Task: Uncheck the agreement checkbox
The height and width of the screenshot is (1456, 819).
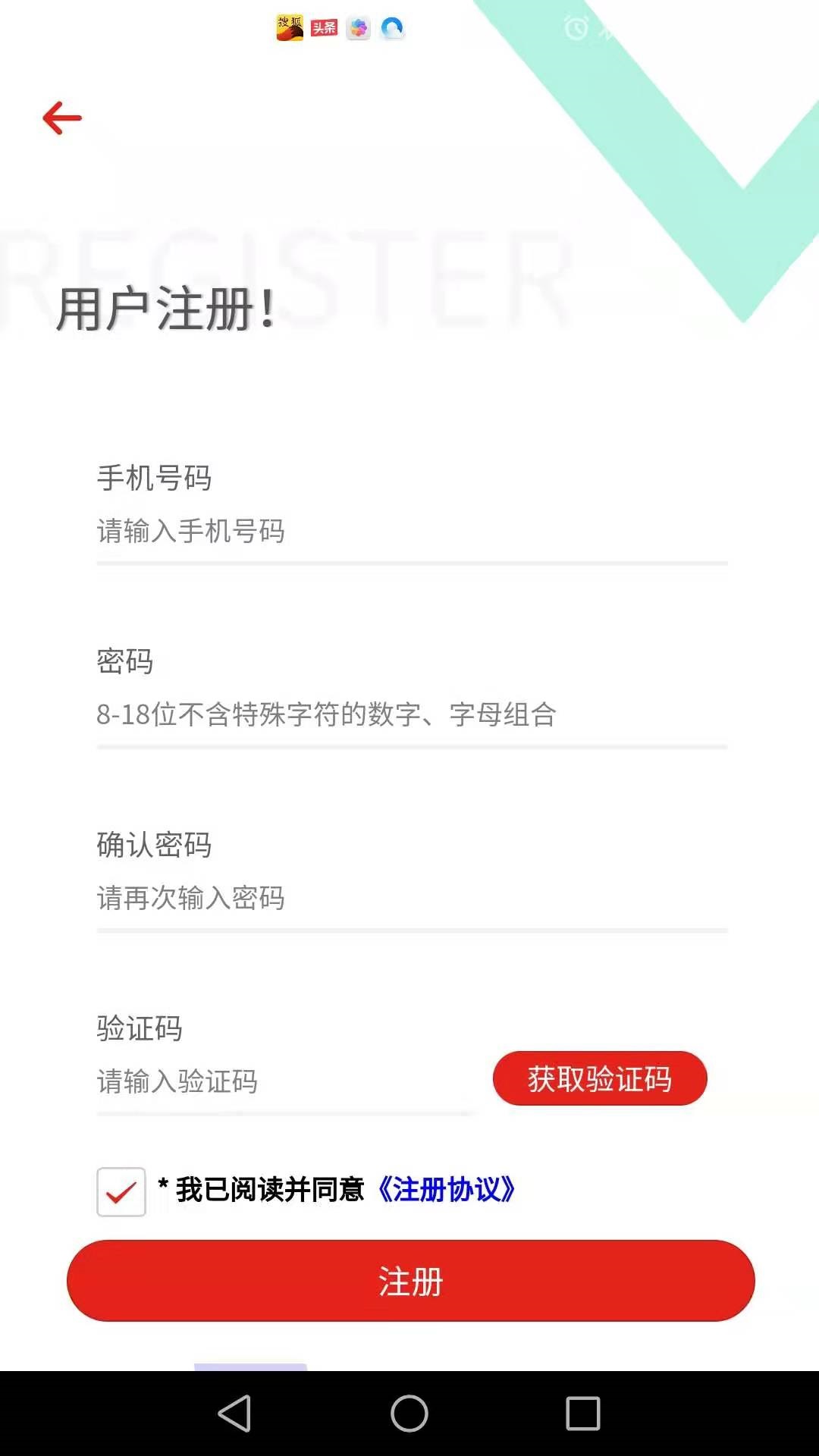Action: [121, 1192]
